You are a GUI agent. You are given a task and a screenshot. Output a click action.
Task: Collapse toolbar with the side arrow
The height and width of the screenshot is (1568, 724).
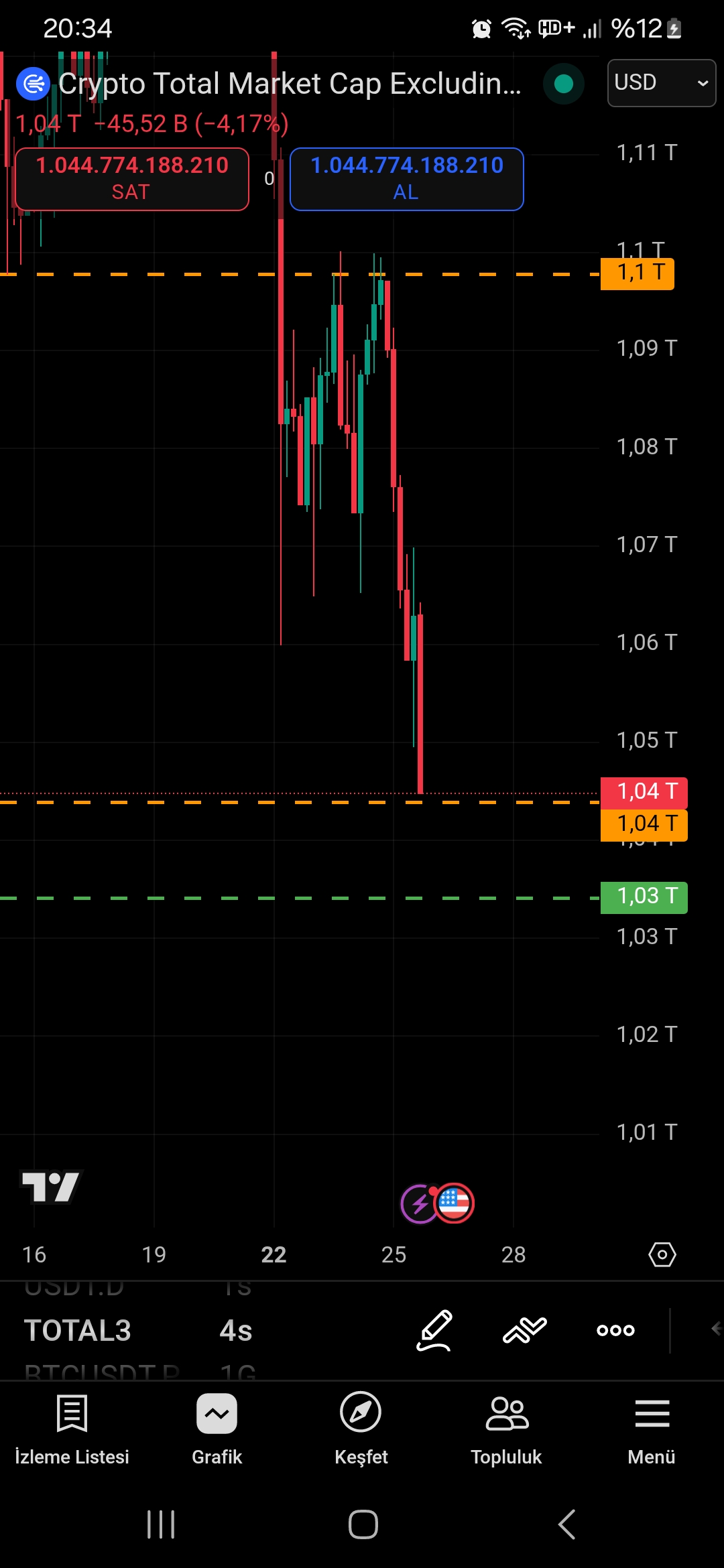(x=715, y=1329)
